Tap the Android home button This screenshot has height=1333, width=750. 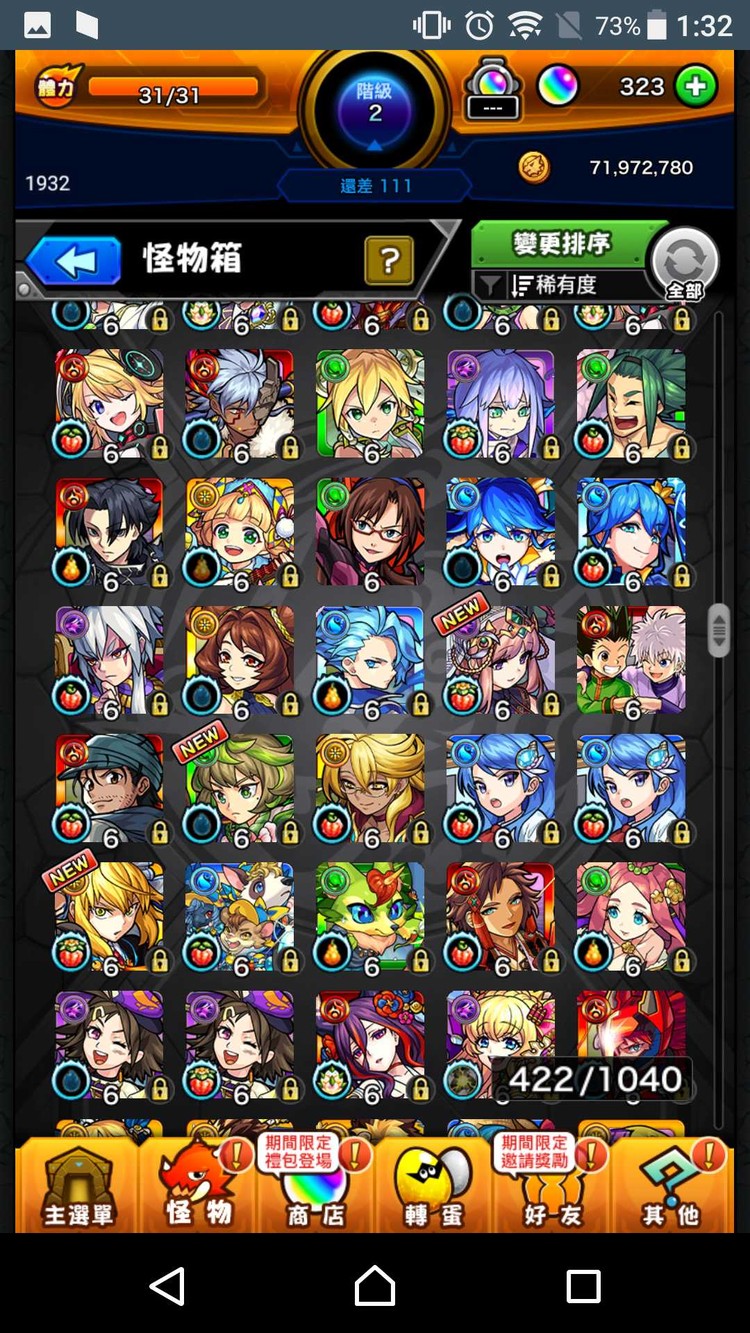point(374,1285)
